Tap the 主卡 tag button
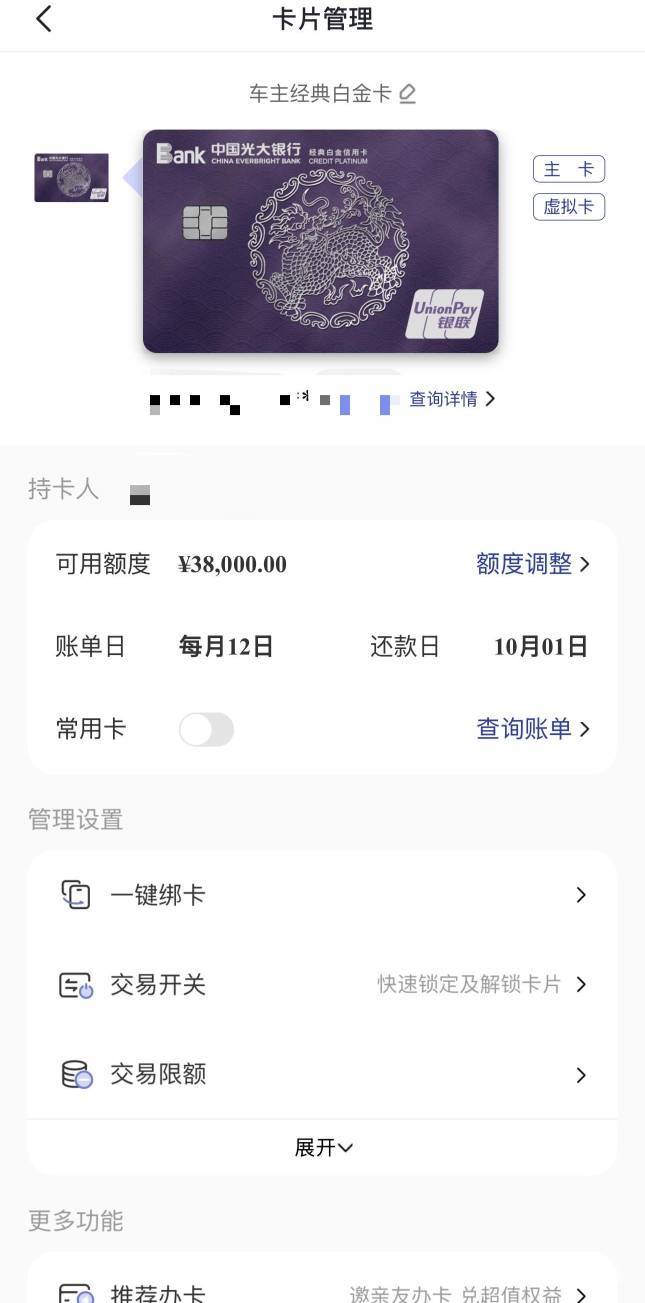Viewport: 645px width, 1303px height. coord(568,169)
